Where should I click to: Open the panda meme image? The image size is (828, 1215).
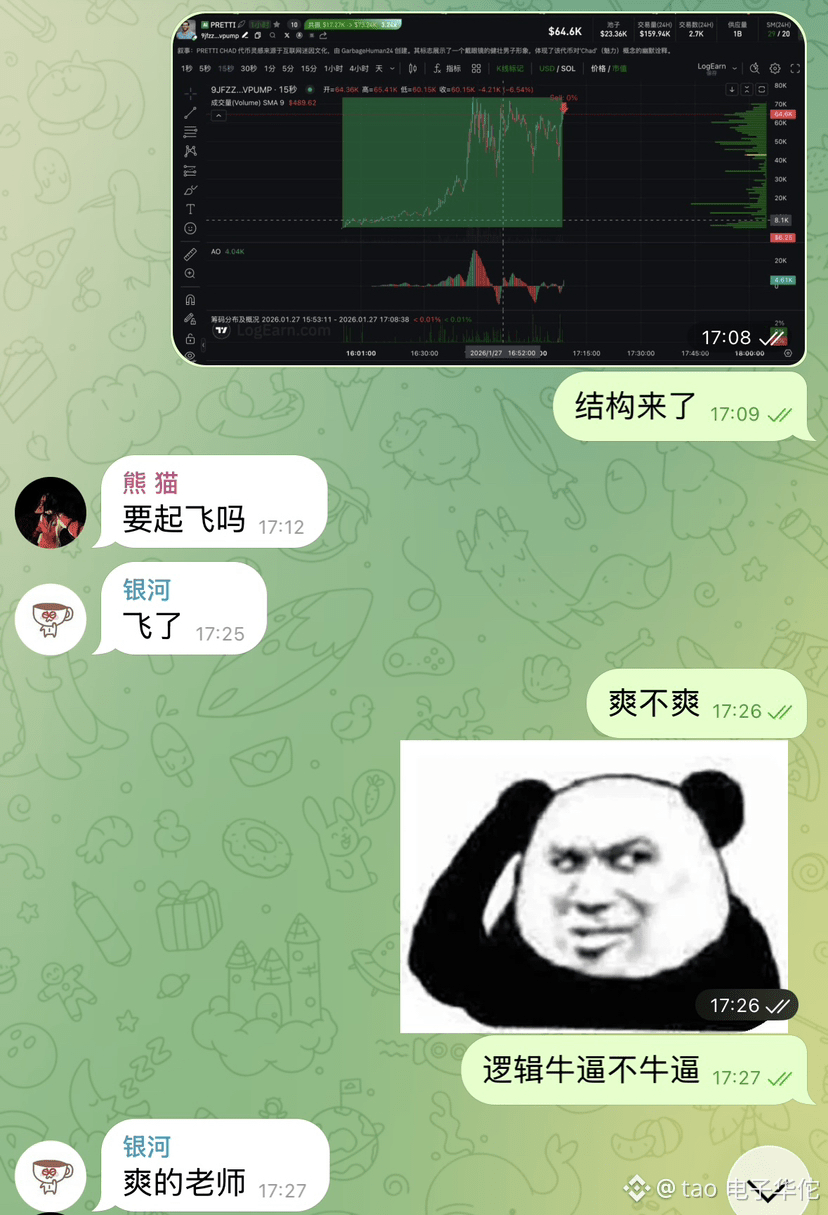pos(594,886)
